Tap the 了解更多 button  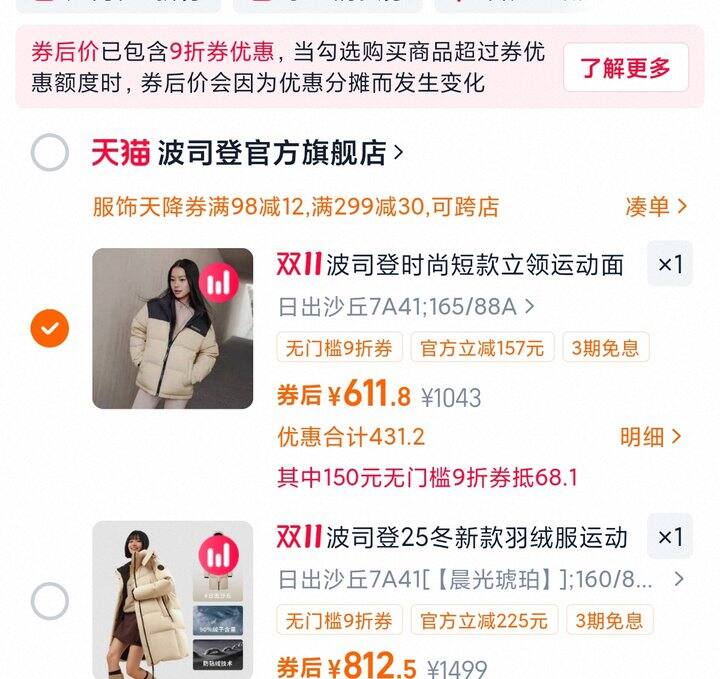[x=626, y=68]
